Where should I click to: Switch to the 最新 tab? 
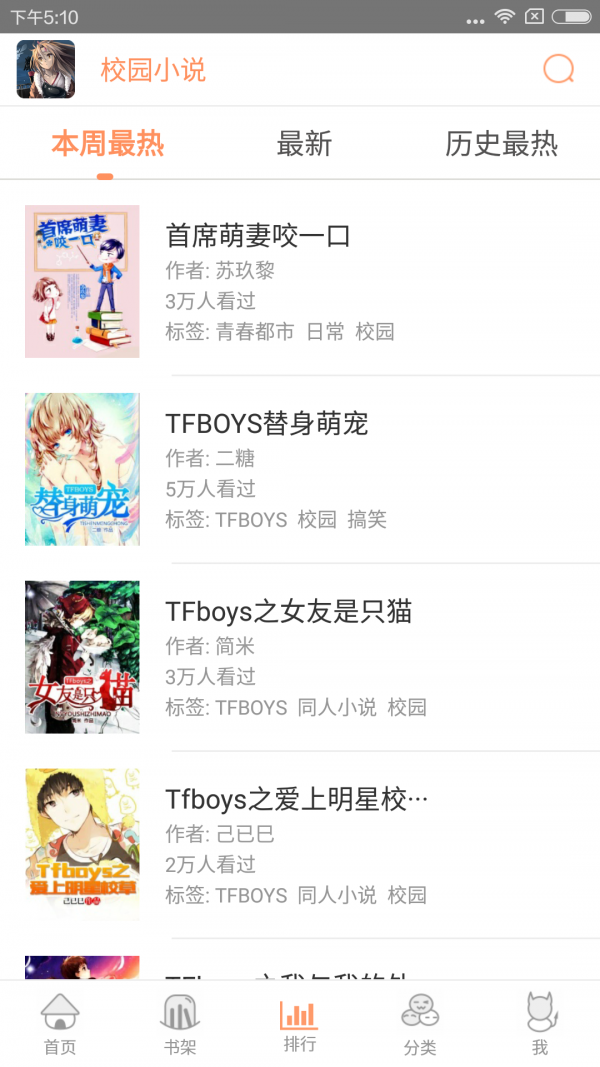pos(304,144)
